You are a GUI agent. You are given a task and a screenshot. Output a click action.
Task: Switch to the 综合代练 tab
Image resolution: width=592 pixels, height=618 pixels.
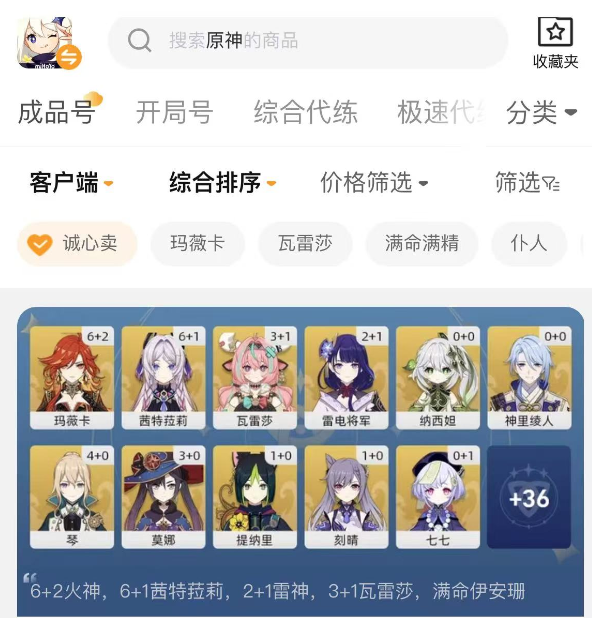point(305,112)
